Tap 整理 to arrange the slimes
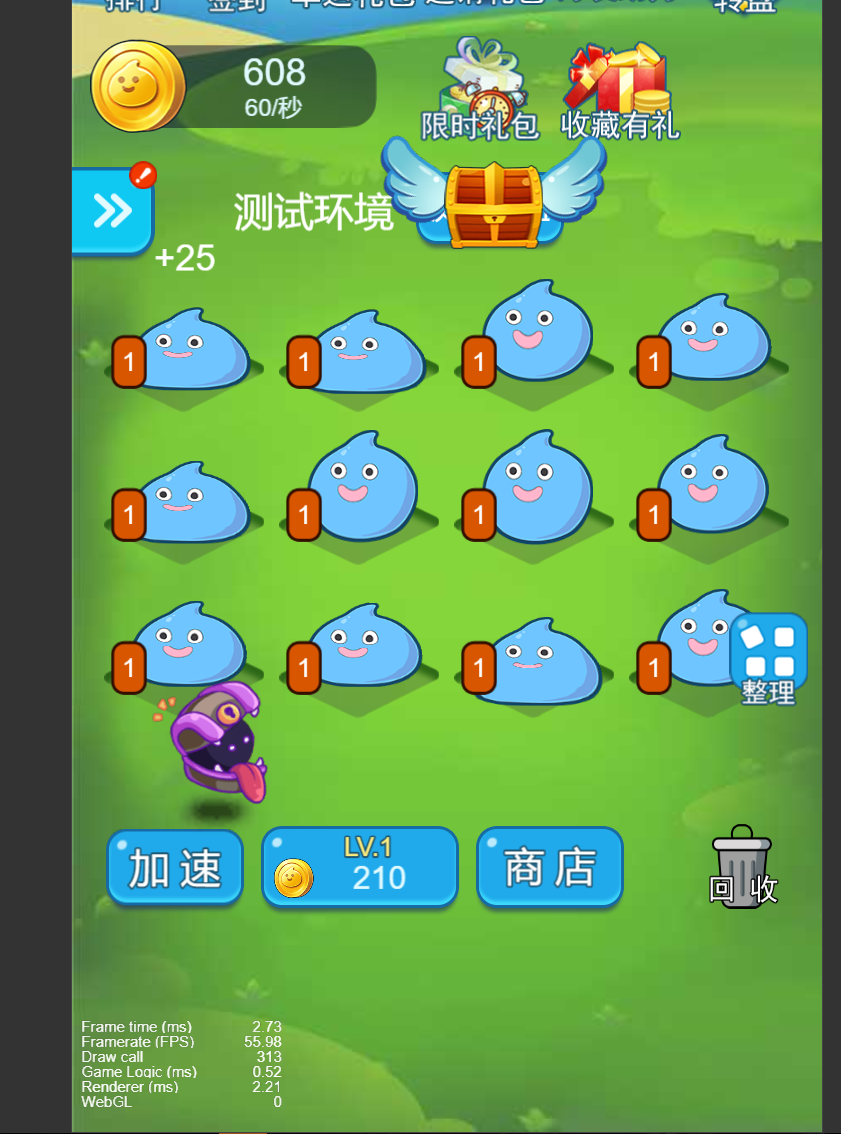The height and width of the screenshot is (1134, 841). 768,658
